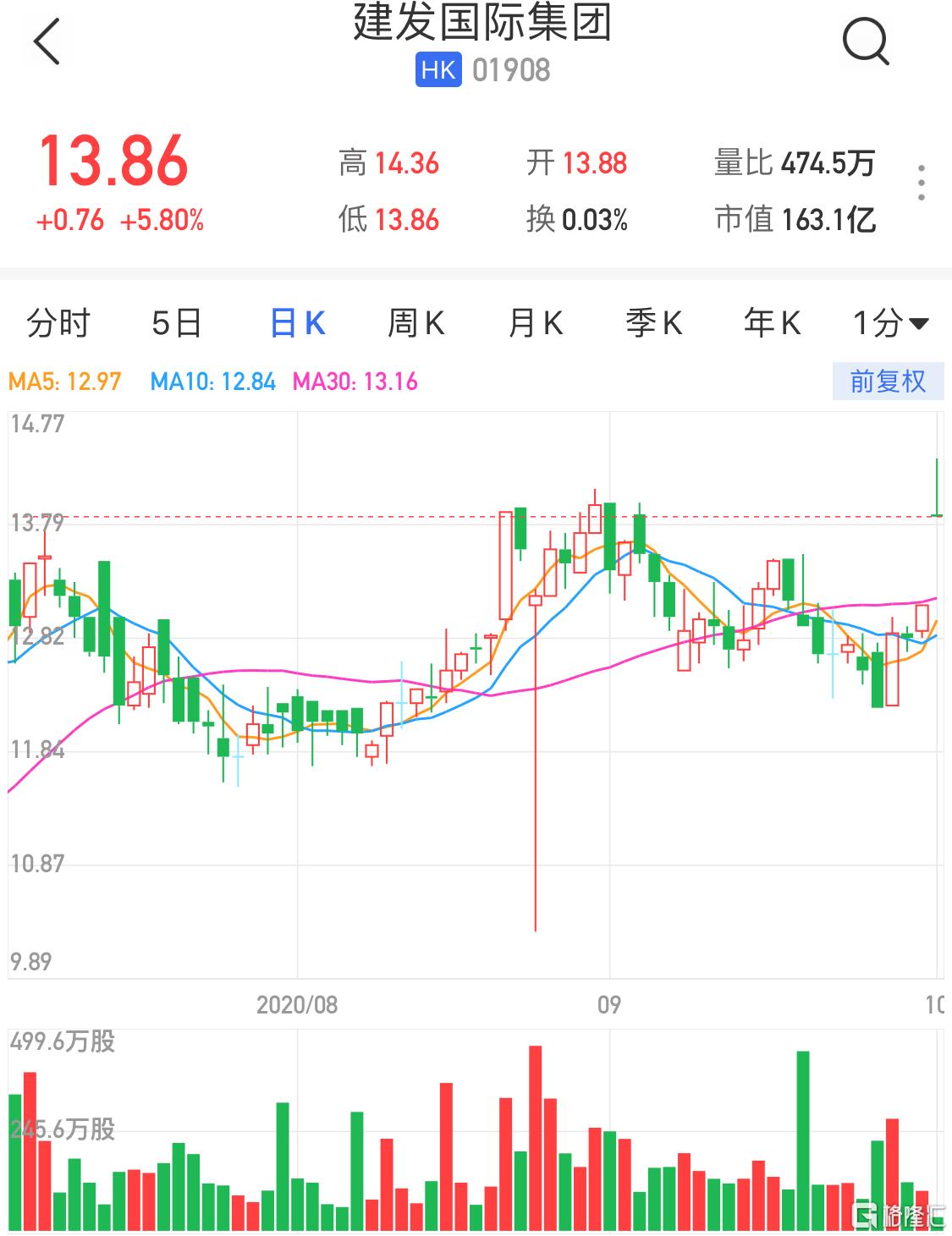Tap the 前复权 adjustment button
The width and height of the screenshot is (952, 1236).
coord(888,382)
